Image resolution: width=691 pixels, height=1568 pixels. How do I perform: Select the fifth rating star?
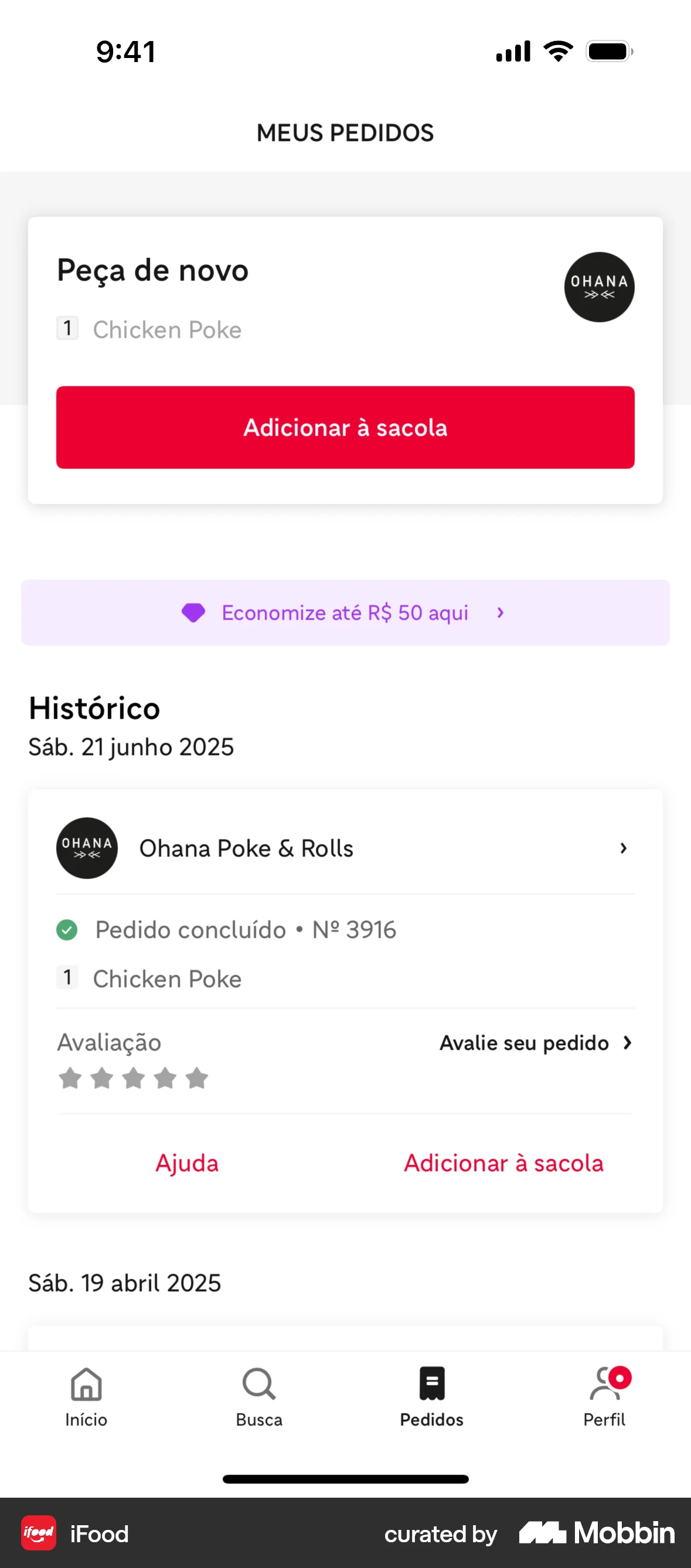[x=196, y=1078]
